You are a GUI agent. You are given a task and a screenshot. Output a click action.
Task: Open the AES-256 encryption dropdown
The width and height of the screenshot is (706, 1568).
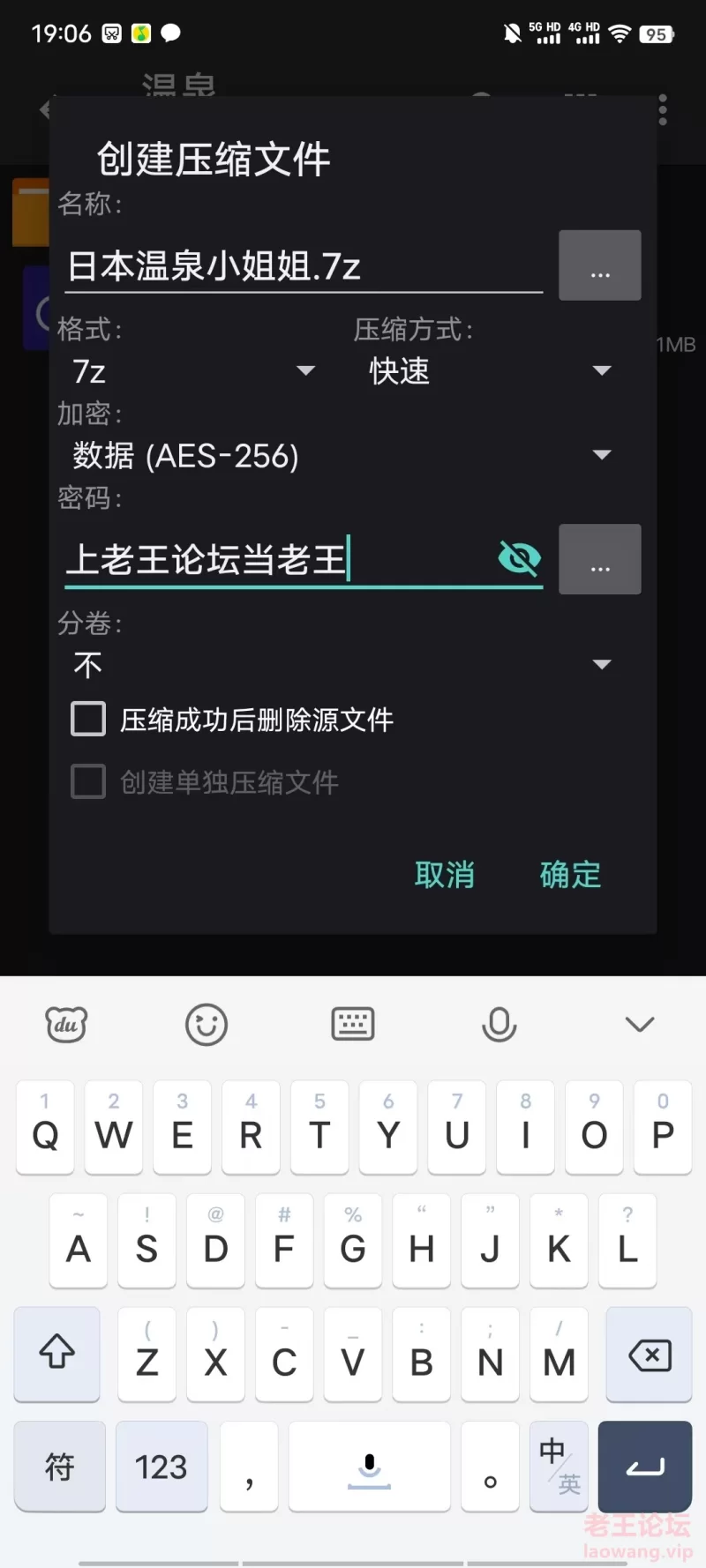coord(340,456)
